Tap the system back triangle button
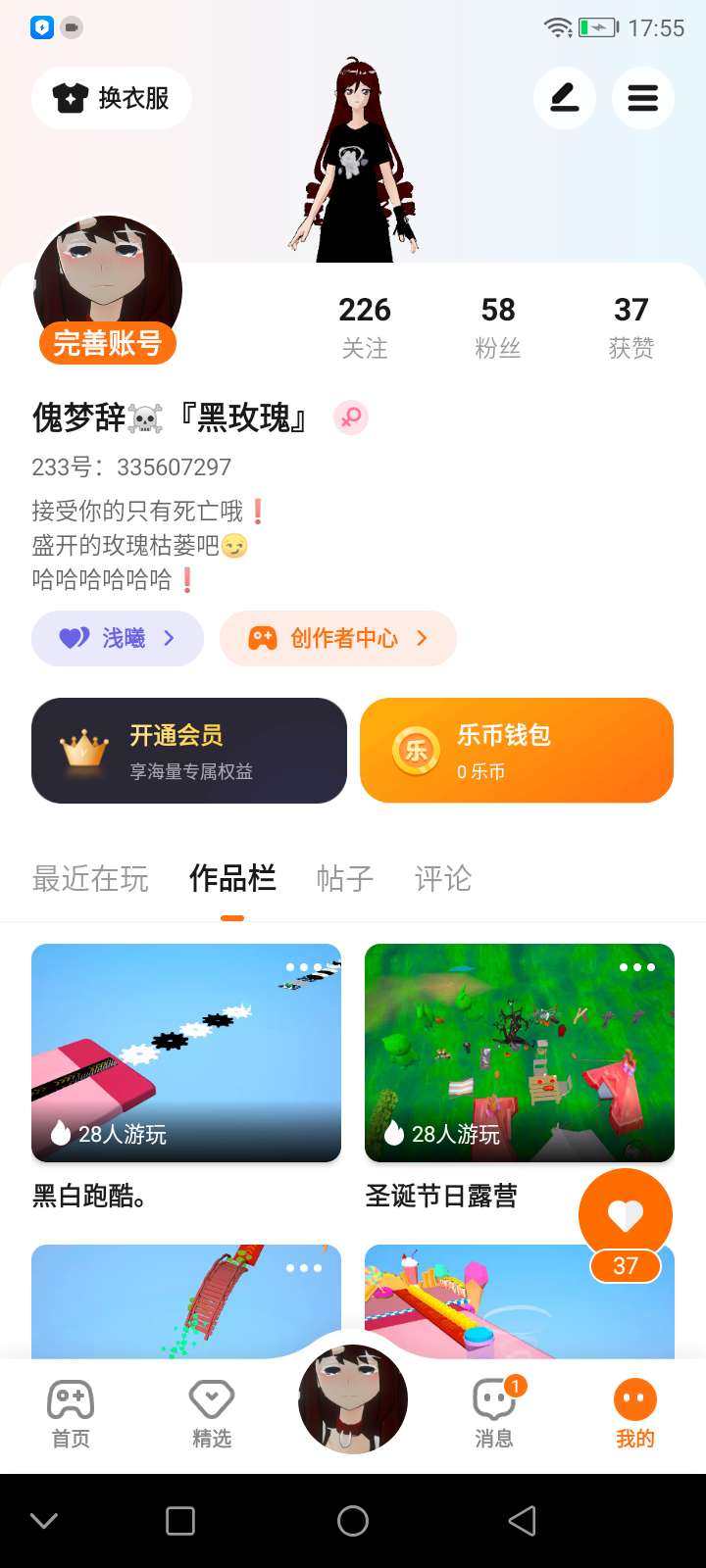This screenshot has width=706, height=1568. pyautogui.click(x=523, y=1521)
